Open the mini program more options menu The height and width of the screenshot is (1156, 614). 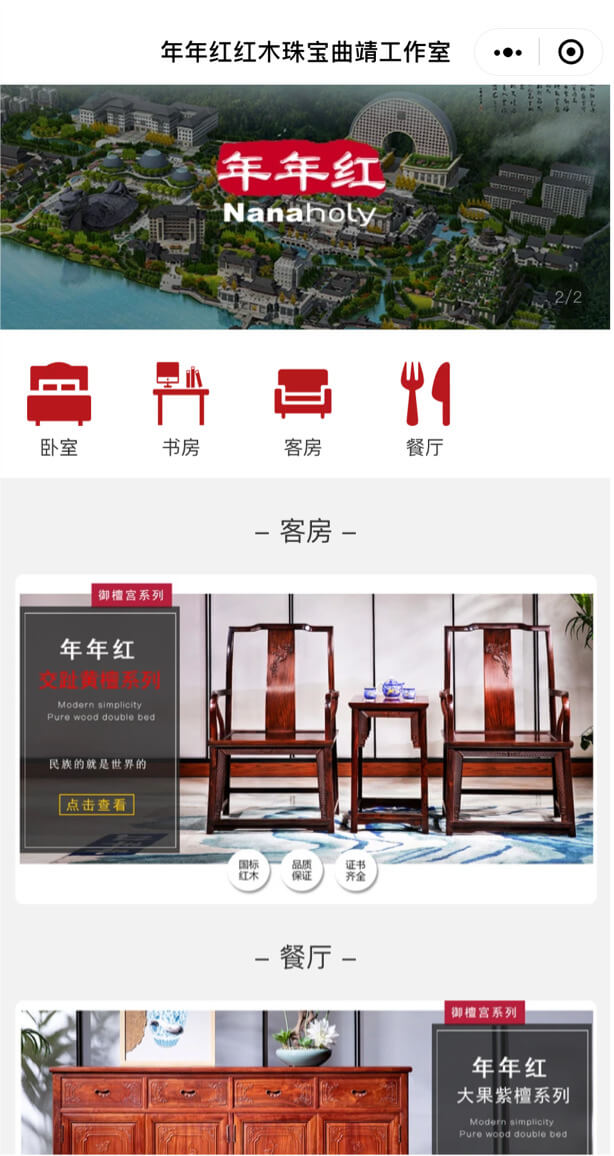pos(508,52)
